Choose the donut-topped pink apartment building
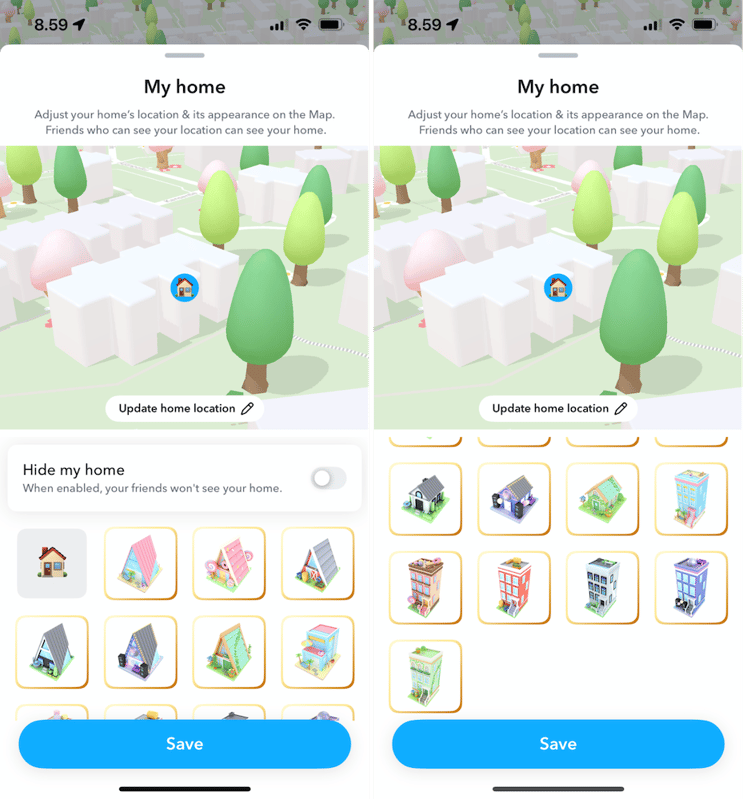The image size is (743, 799). pos(425,588)
